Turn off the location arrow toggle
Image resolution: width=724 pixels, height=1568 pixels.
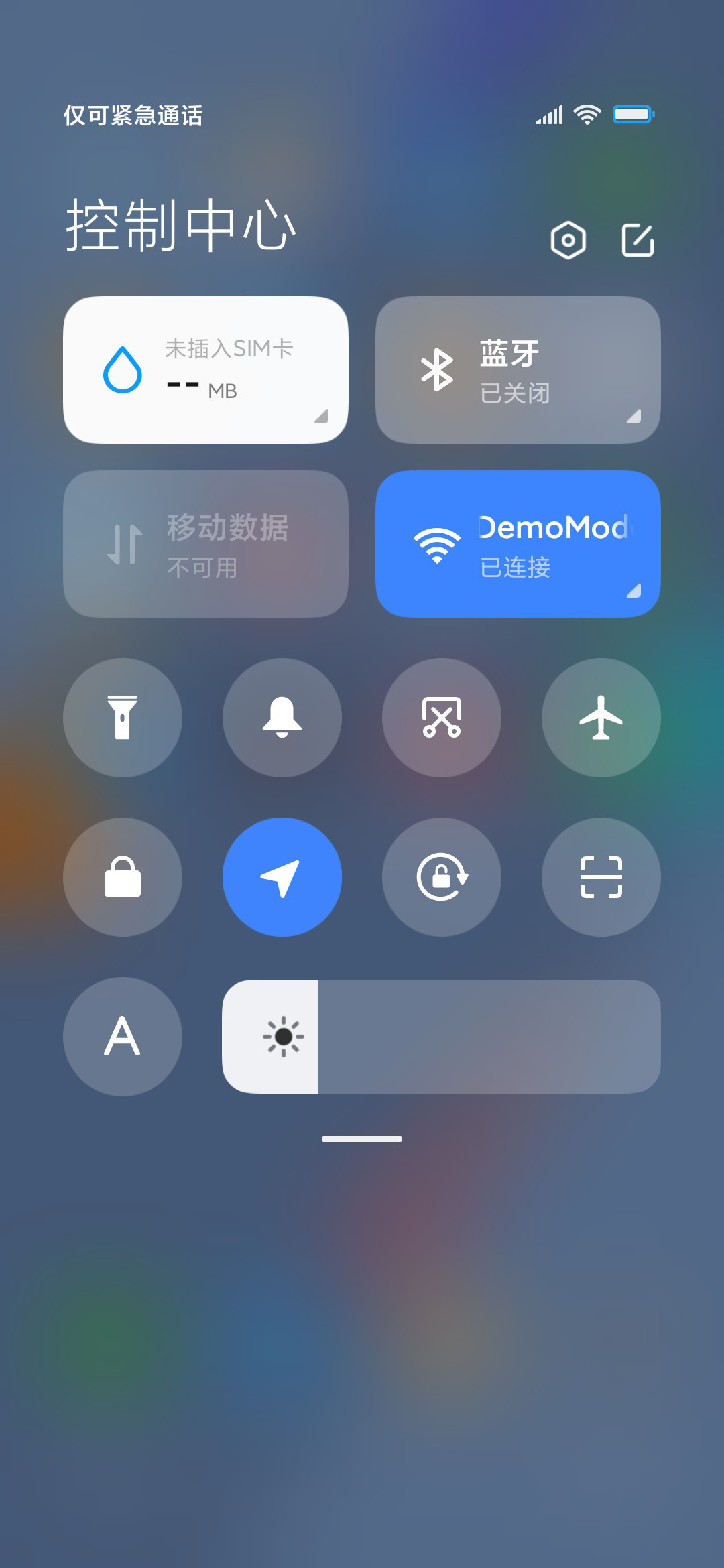coord(282,877)
